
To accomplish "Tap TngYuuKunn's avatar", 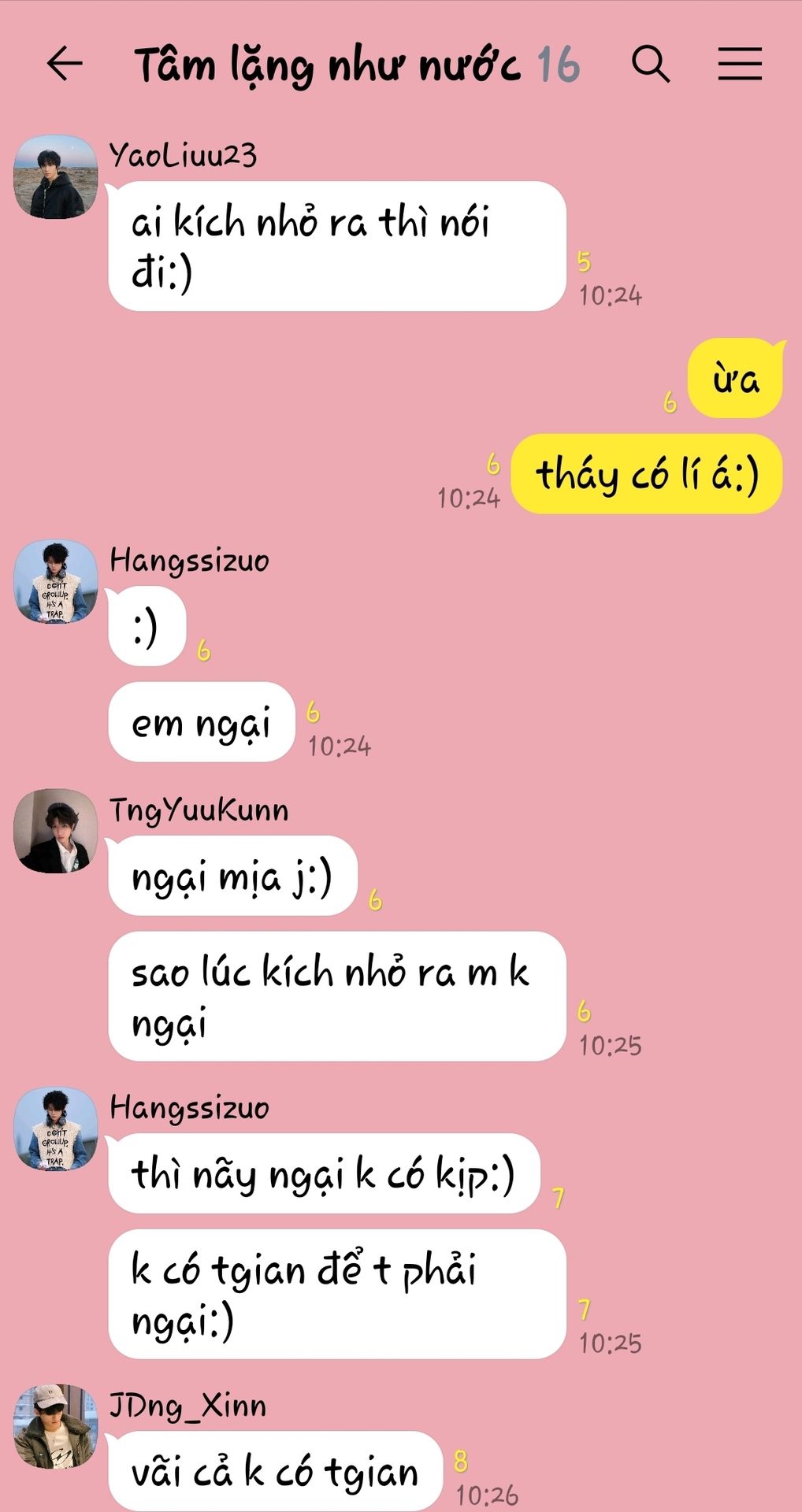I will (x=56, y=831).
